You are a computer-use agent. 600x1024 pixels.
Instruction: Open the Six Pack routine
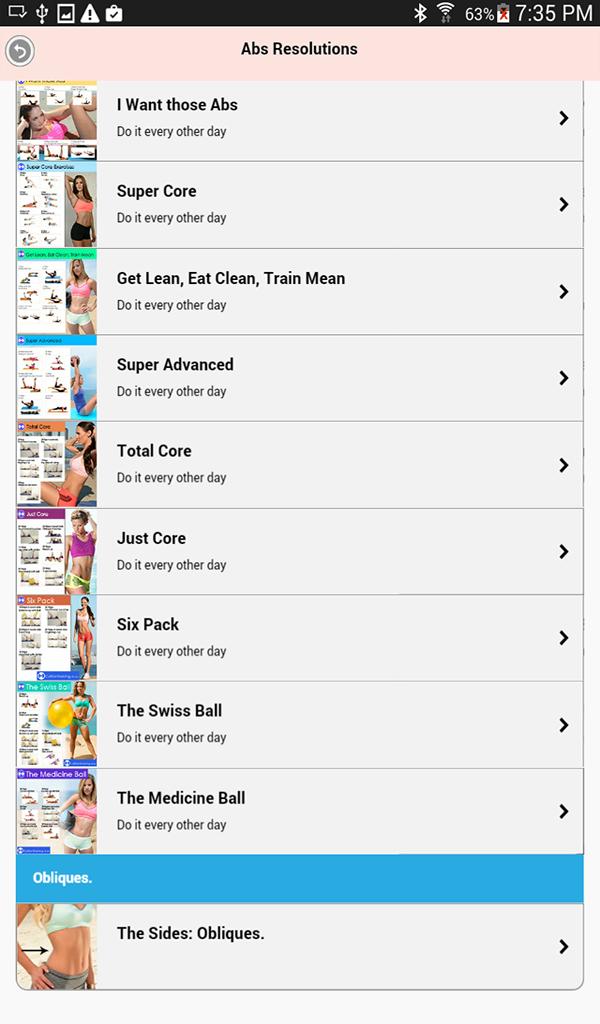pyautogui.click(x=300, y=637)
